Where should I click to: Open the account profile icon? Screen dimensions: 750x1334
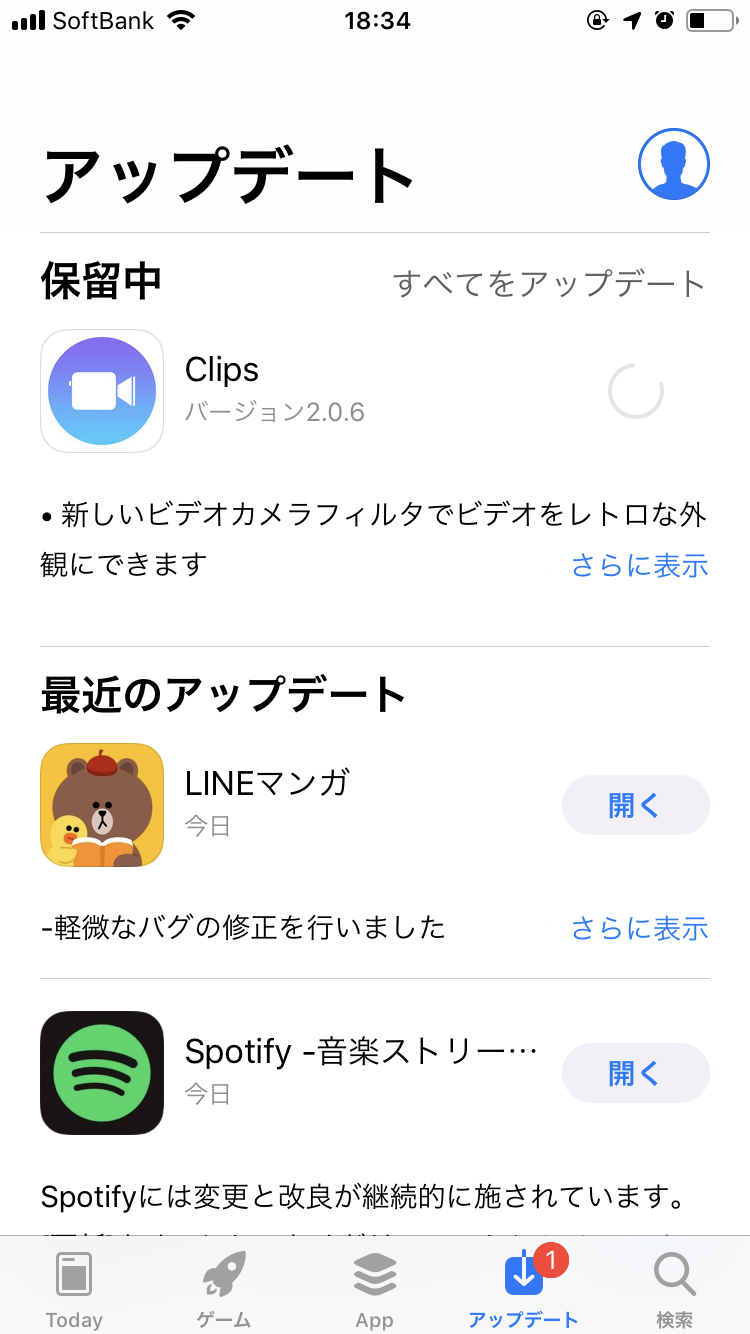(673, 165)
